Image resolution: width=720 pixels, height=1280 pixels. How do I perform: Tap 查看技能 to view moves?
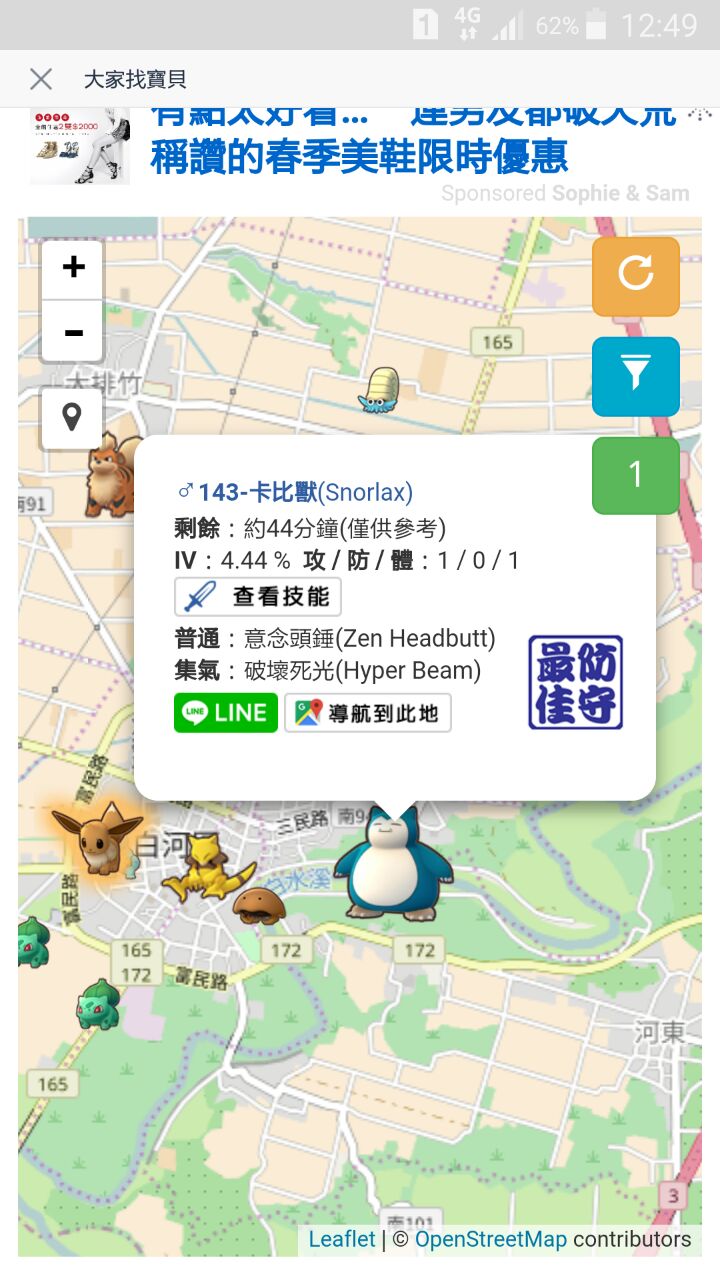pyautogui.click(x=258, y=597)
